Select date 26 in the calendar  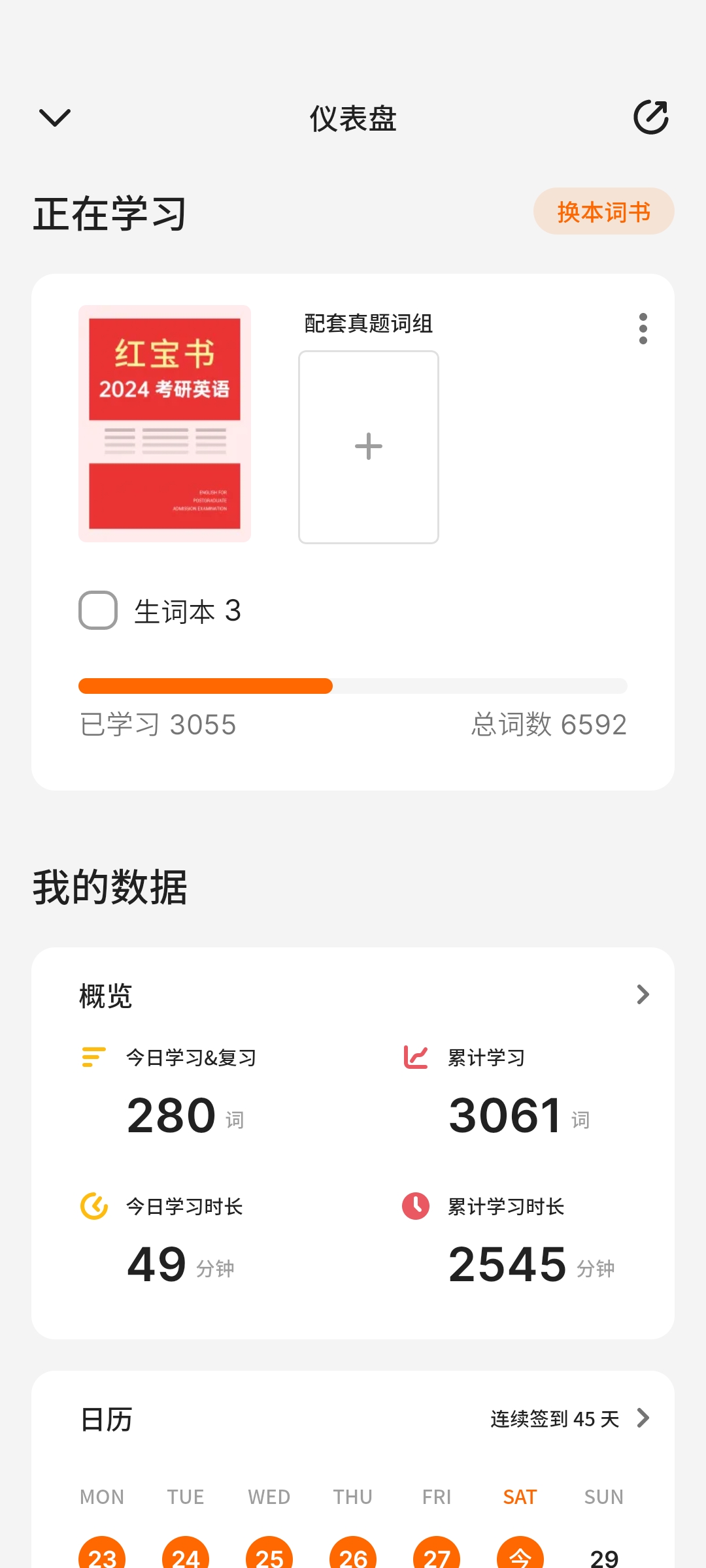(353, 1555)
